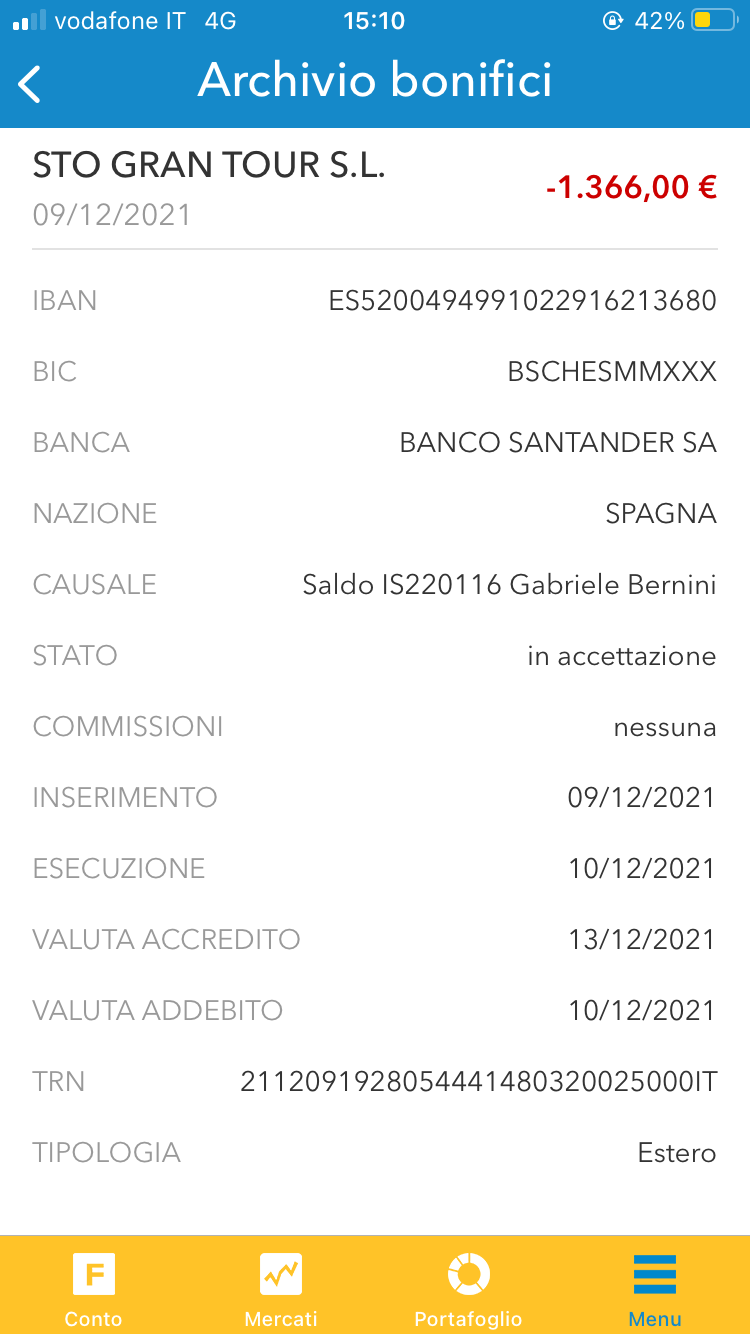Screen dimensions: 750x1334
Task: Go back from Archivio bonifici
Action: [30, 84]
